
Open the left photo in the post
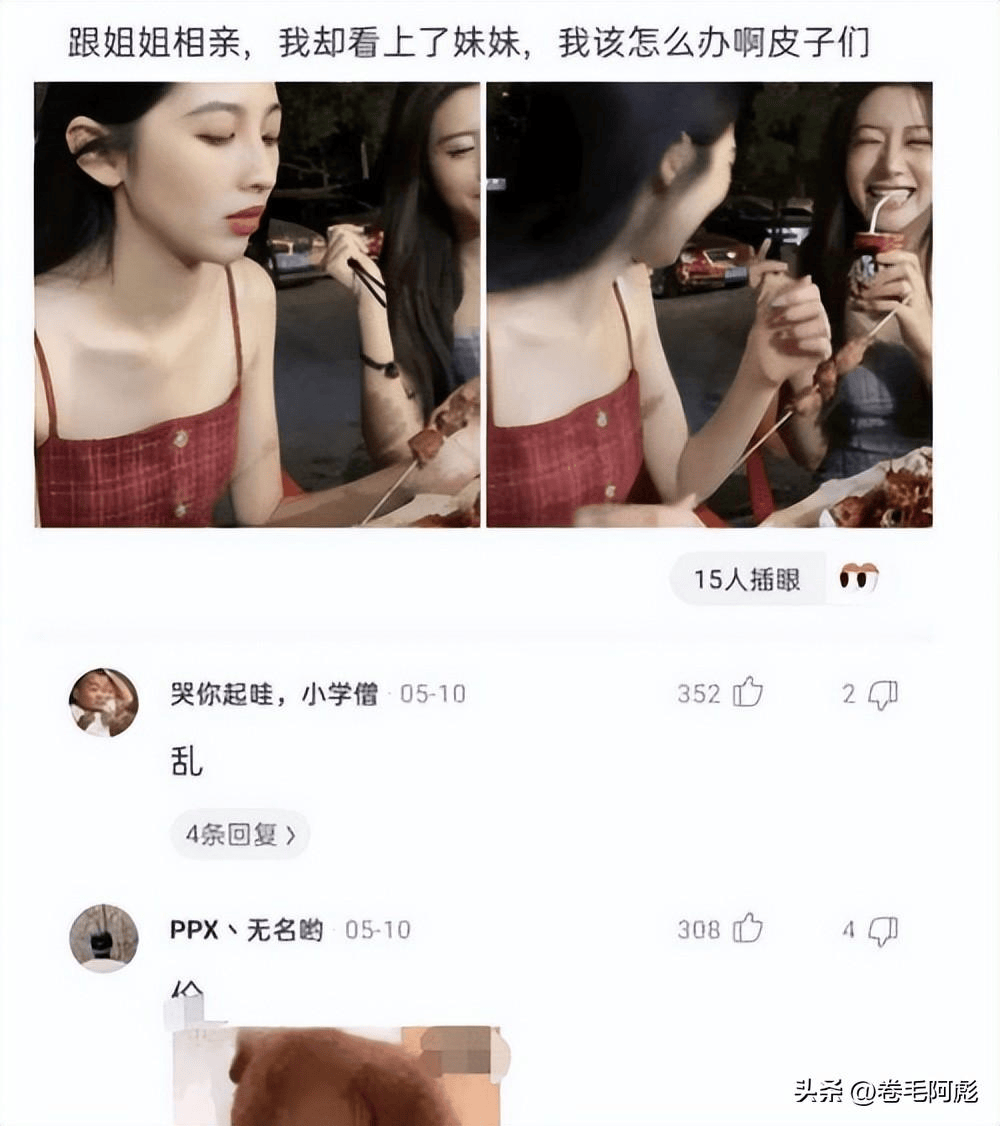click(257, 304)
